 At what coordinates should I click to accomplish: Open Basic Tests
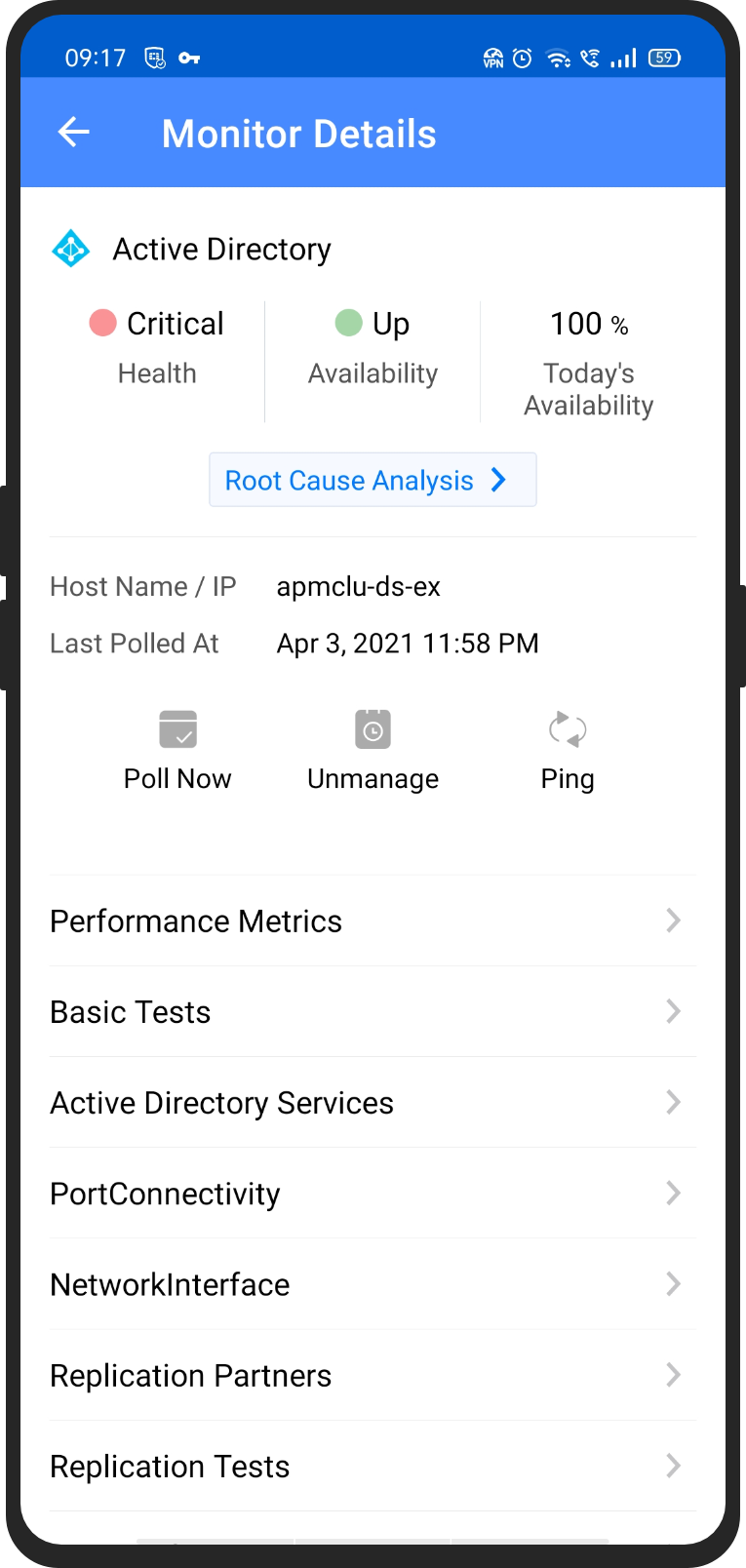coord(373,1012)
